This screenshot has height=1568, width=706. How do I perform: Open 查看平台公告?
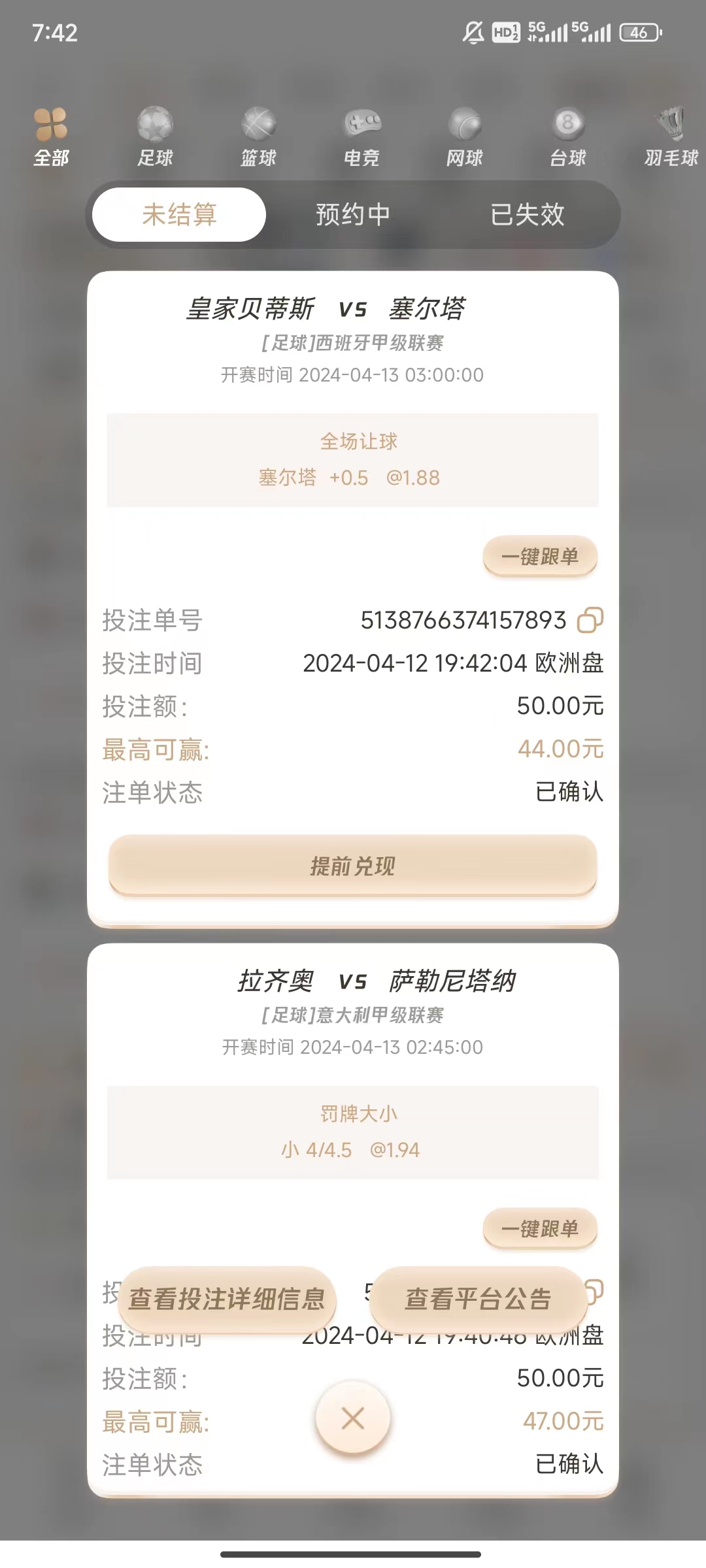click(x=479, y=1299)
